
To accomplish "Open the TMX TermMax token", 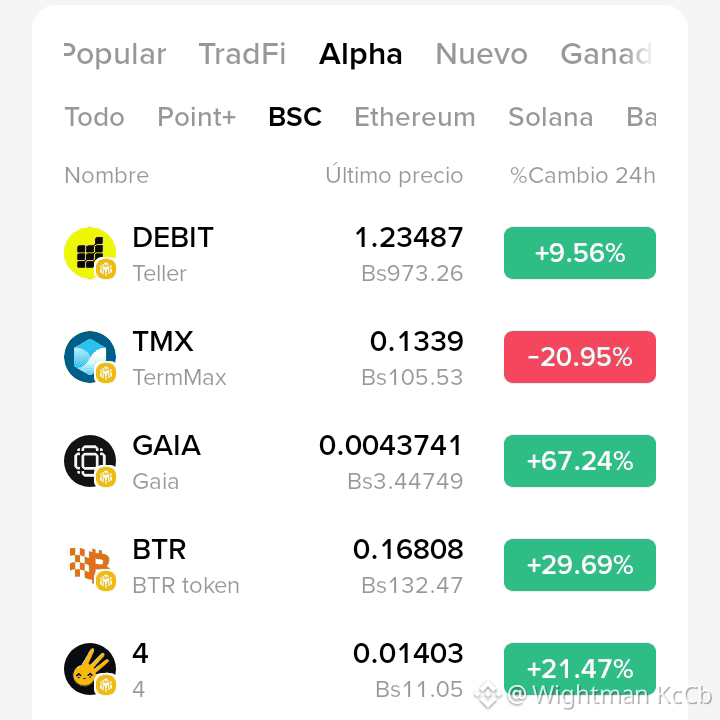I will point(360,357).
